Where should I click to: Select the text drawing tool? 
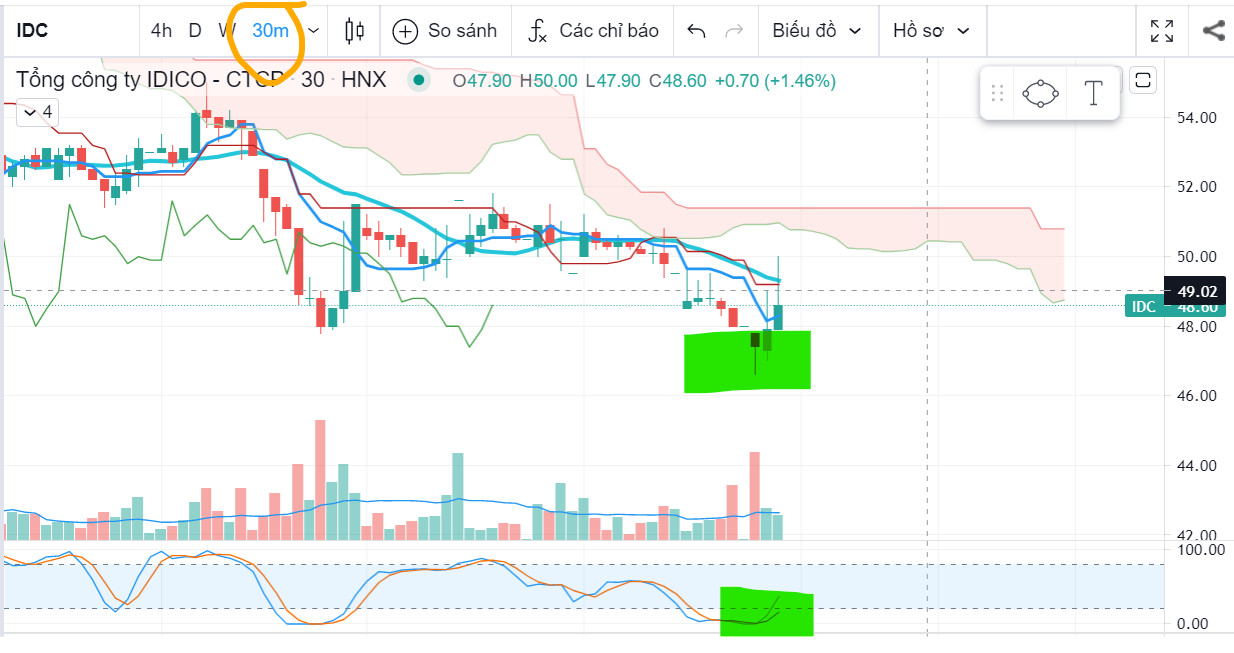point(1093,94)
